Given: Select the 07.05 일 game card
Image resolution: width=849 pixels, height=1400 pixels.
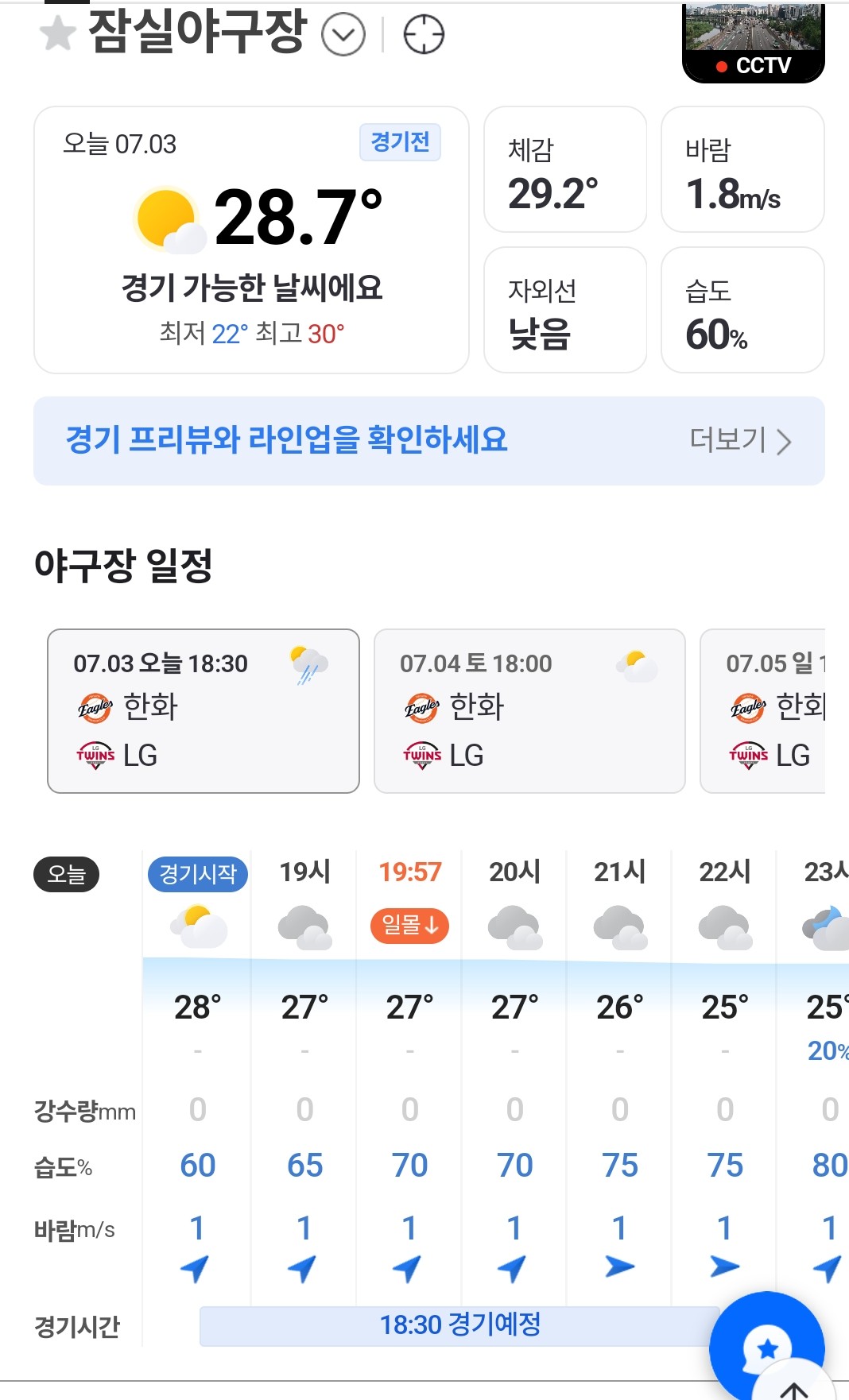Looking at the screenshot, I should (762, 711).
